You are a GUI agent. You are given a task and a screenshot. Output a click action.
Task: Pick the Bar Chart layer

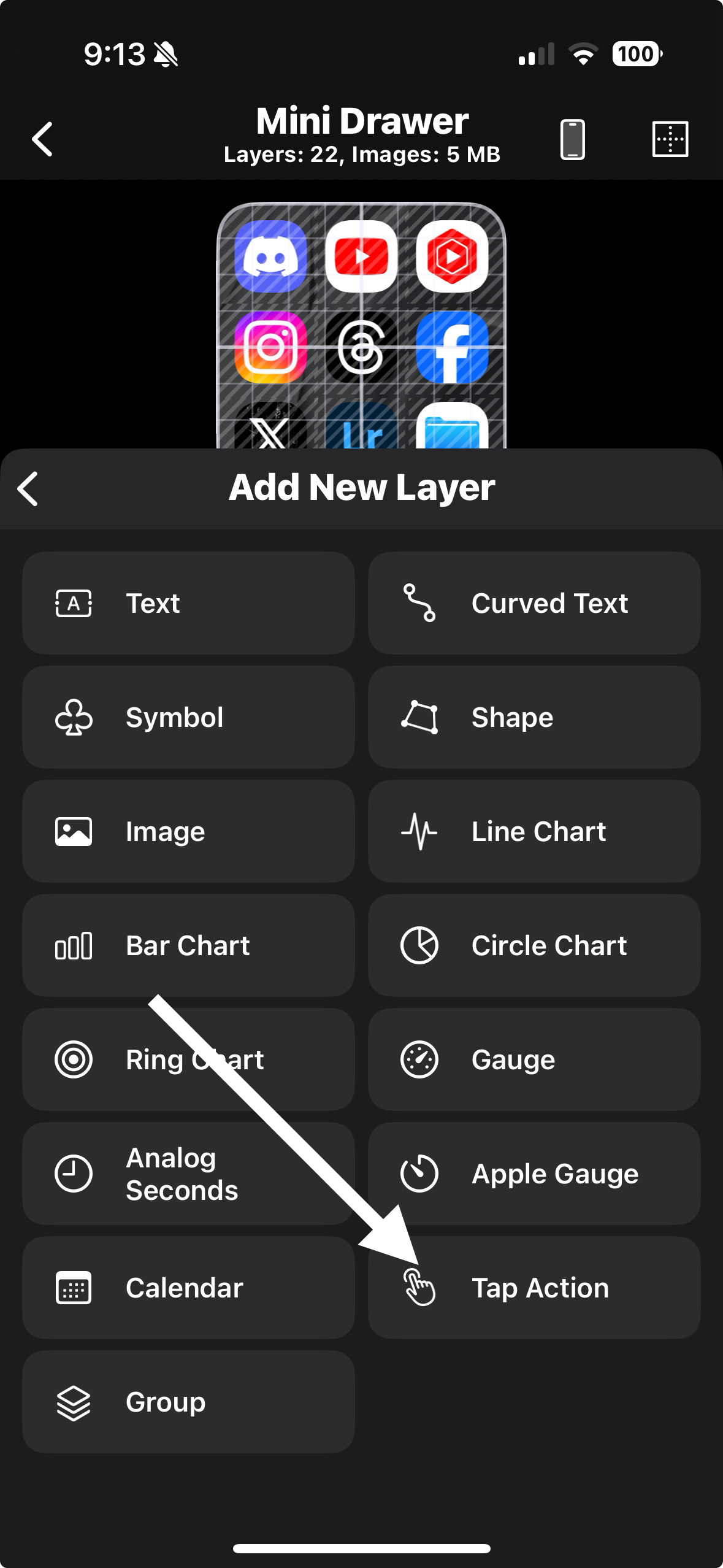click(188, 945)
